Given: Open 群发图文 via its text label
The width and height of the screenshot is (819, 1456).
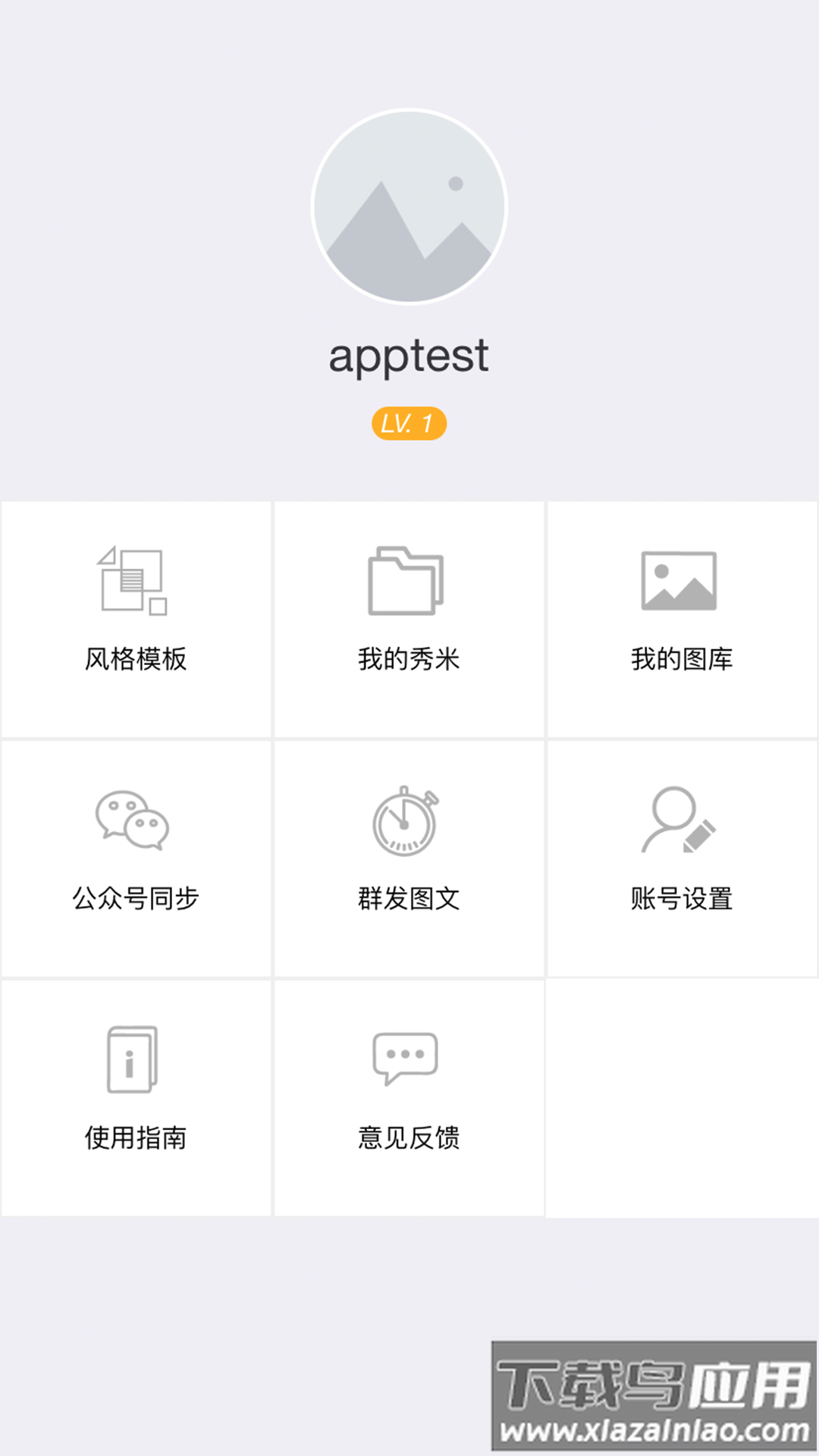Looking at the screenshot, I should coord(409,897).
